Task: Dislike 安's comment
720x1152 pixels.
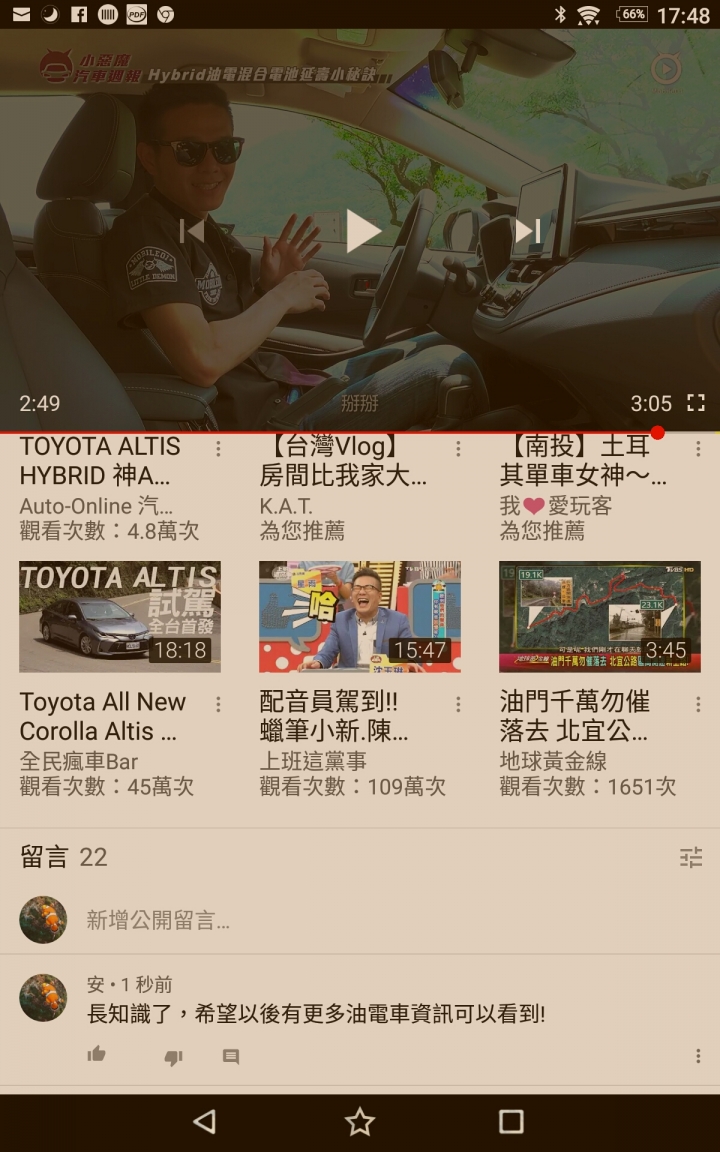Action: (173, 1057)
